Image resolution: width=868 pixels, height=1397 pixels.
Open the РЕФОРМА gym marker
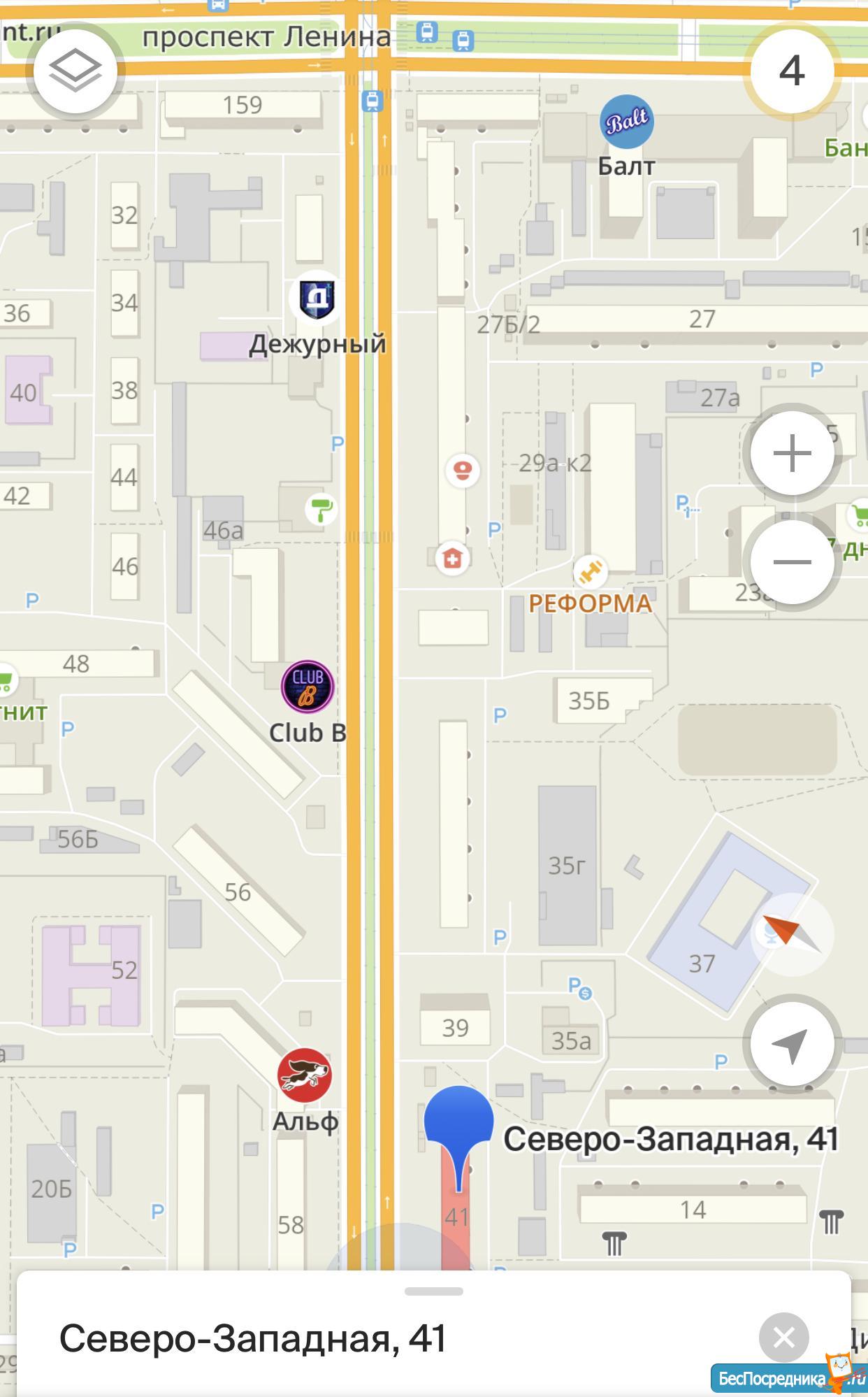click(591, 572)
